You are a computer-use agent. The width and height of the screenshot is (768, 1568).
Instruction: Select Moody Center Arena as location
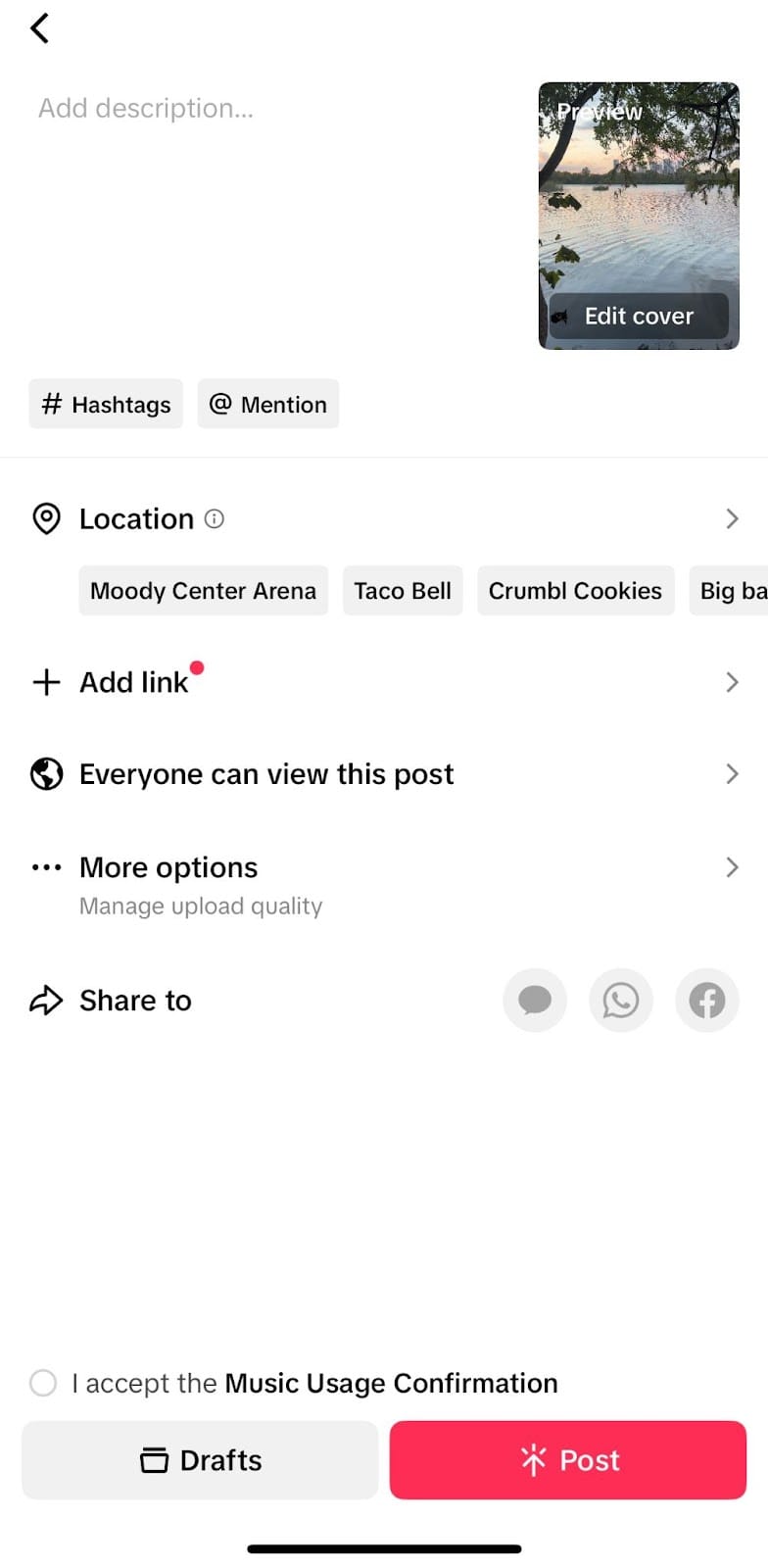[x=203, y=590]
